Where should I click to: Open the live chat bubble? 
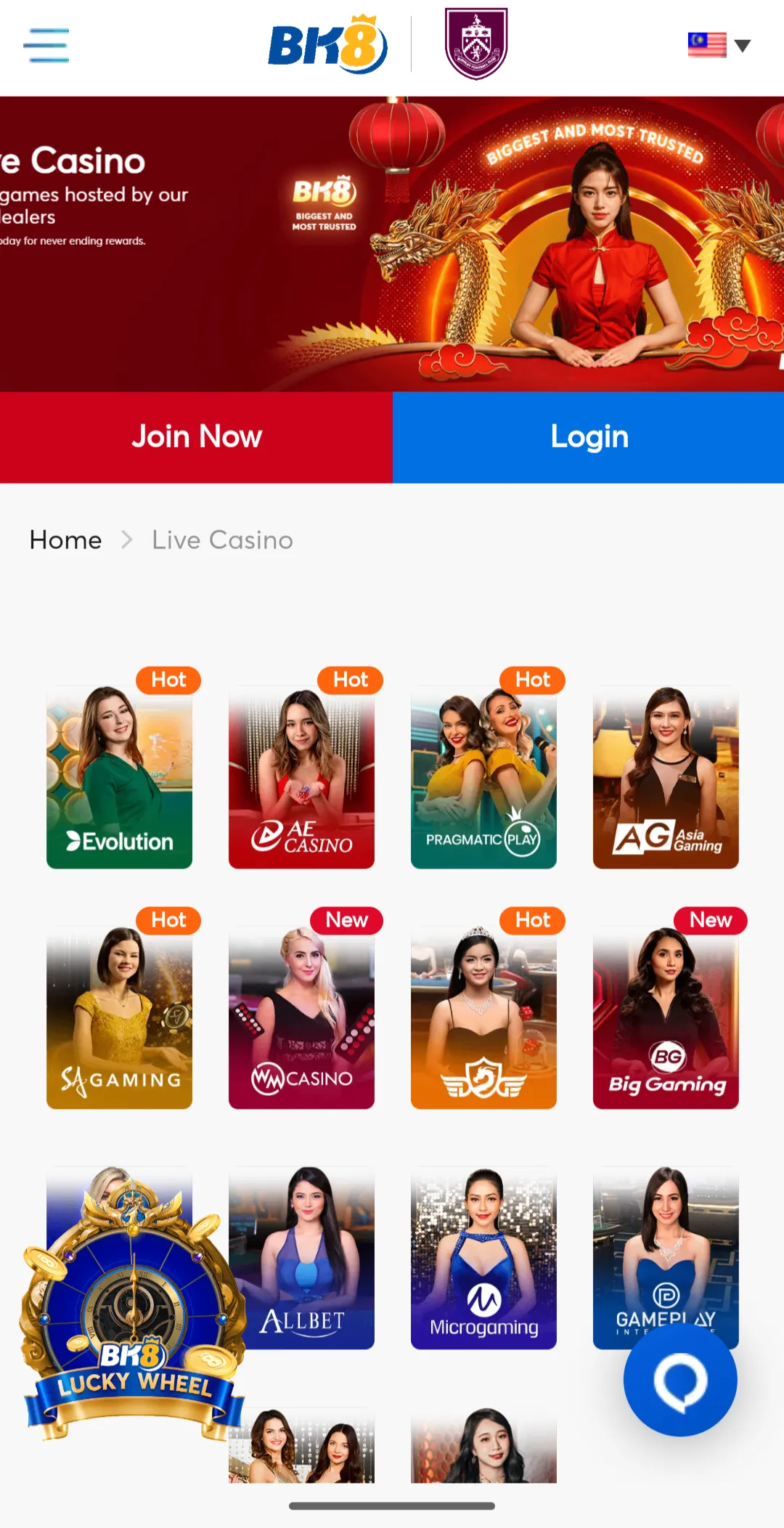coord(680,1380)
